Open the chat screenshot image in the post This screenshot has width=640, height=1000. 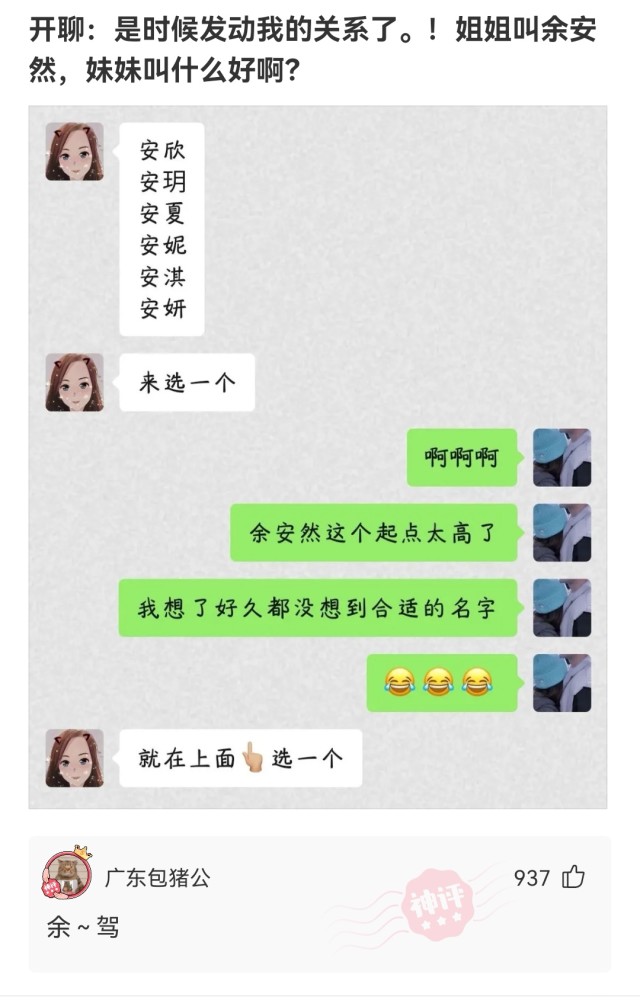318,457
